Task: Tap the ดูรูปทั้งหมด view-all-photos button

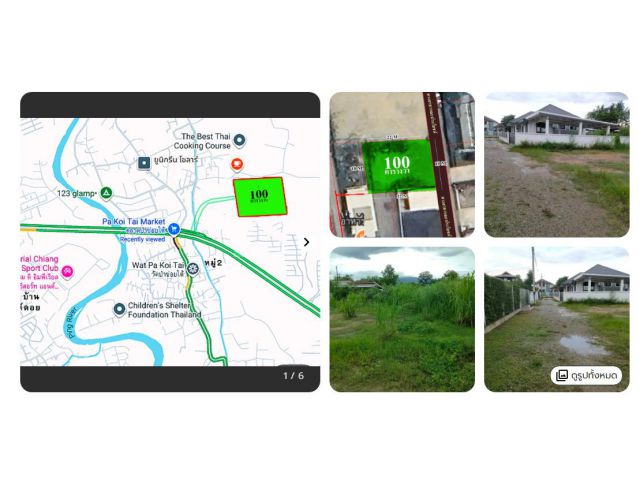Action: tap(586, 375)
